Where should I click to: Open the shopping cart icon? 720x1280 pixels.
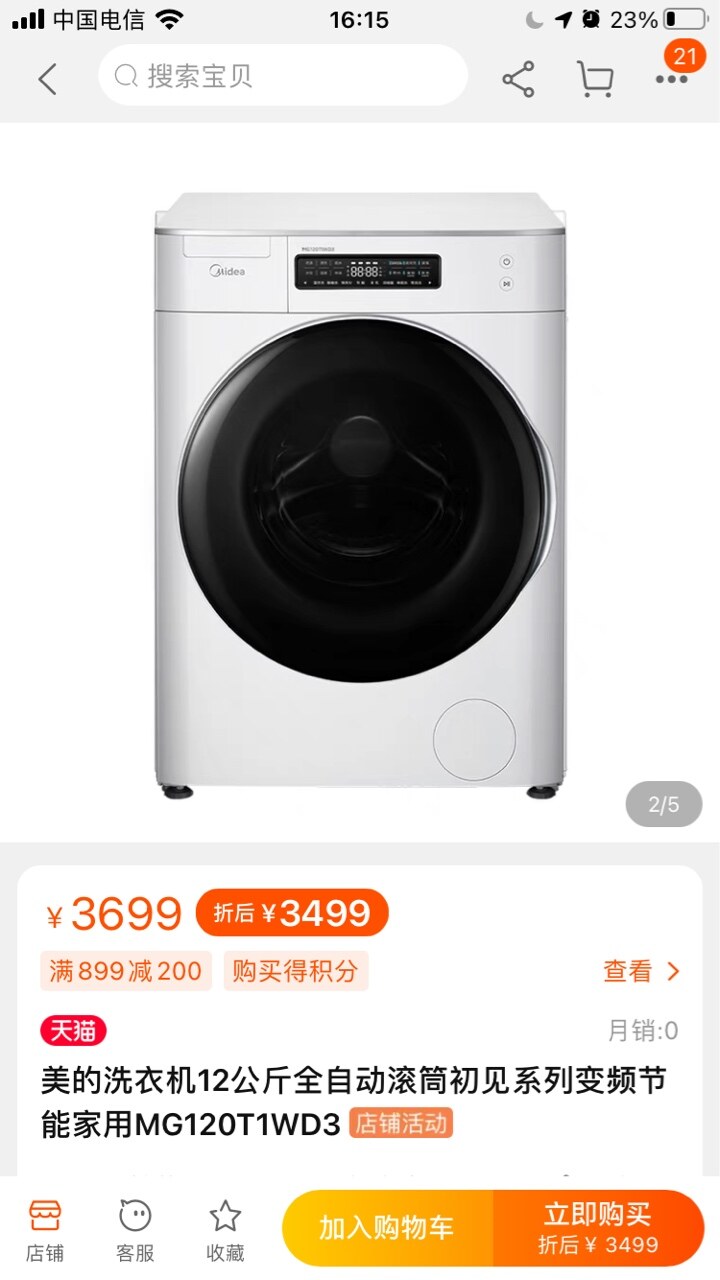(594, 79)
